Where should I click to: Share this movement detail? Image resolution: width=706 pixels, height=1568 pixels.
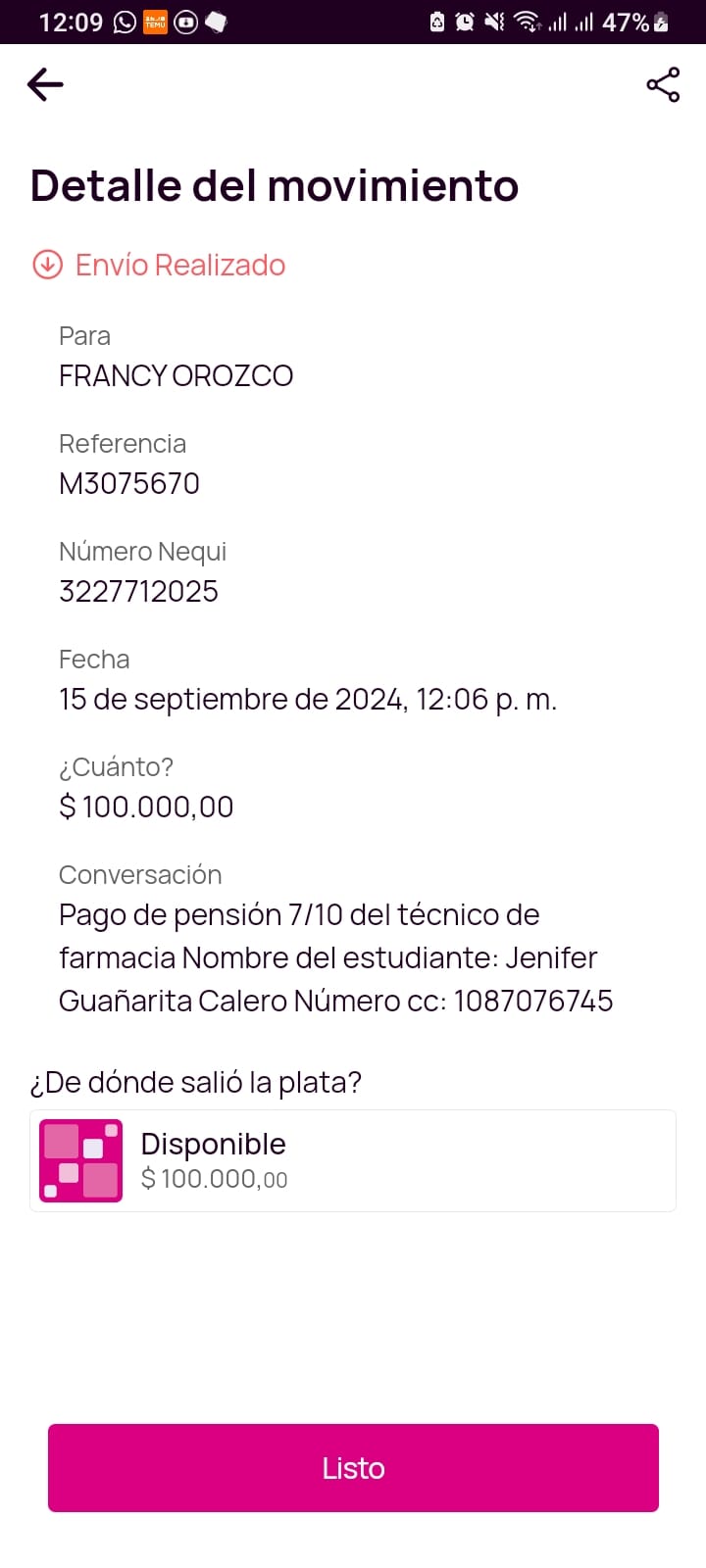pos(663,85)
